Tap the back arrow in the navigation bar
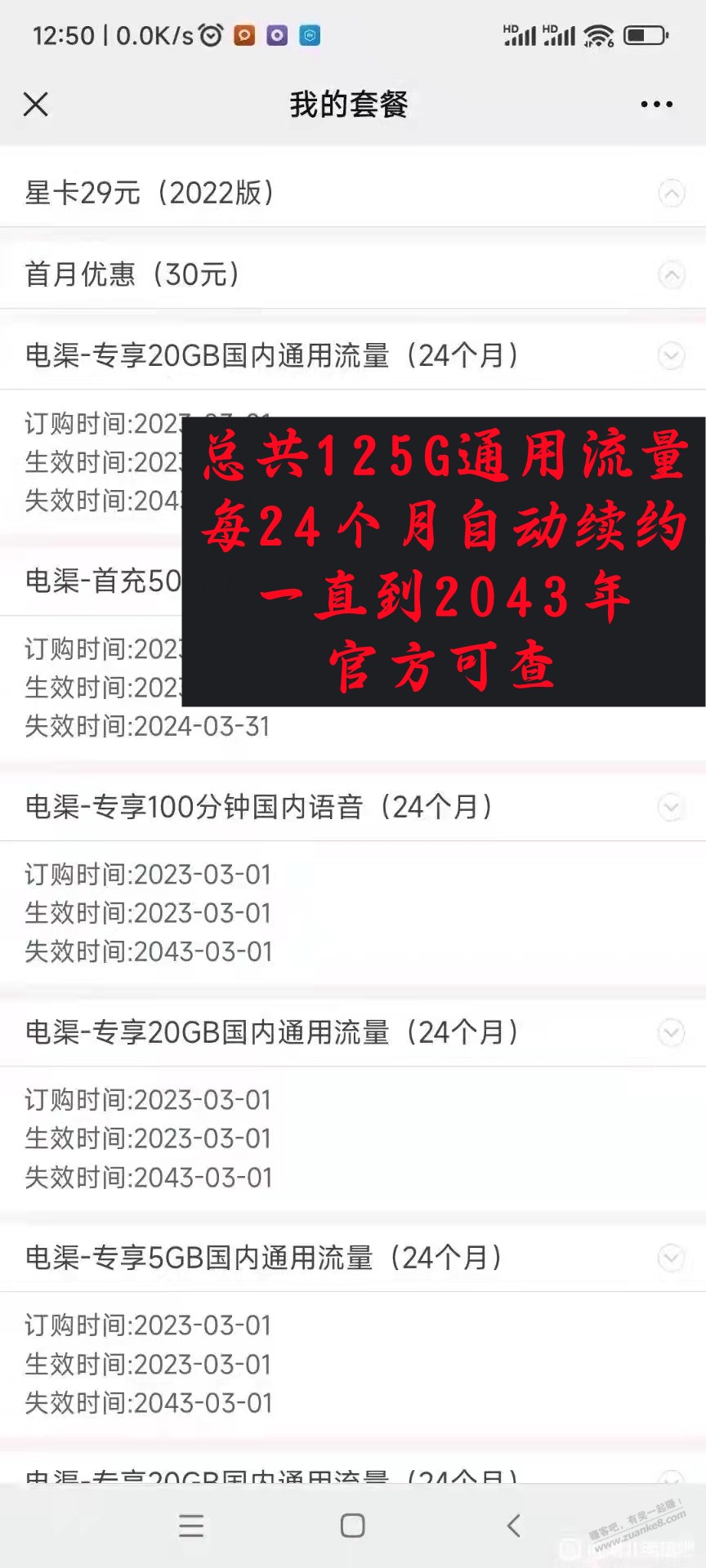 514,1524
